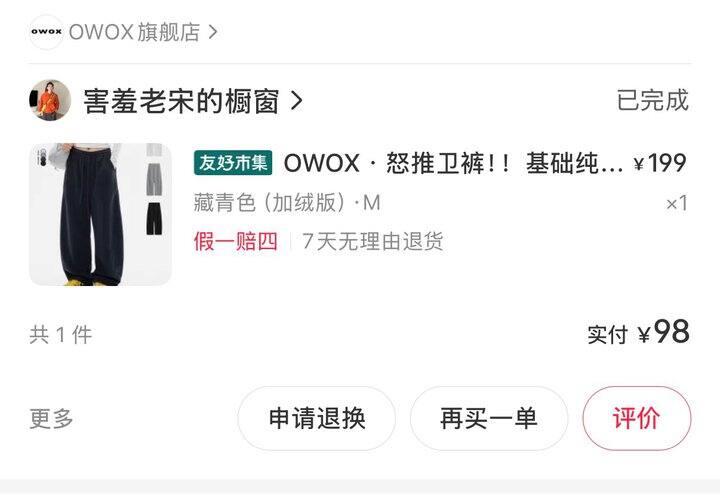Tap 再买一单 to reorder
720x497 pixels.
tap(489, 418)
